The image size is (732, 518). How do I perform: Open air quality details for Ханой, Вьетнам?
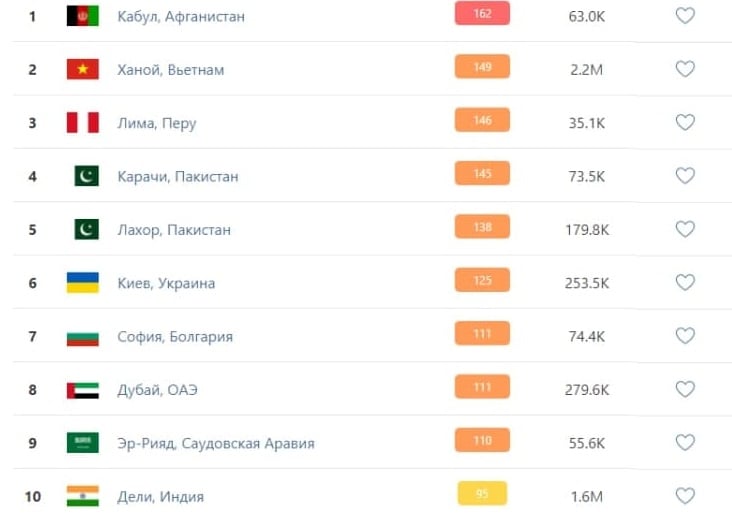(170, 70)
